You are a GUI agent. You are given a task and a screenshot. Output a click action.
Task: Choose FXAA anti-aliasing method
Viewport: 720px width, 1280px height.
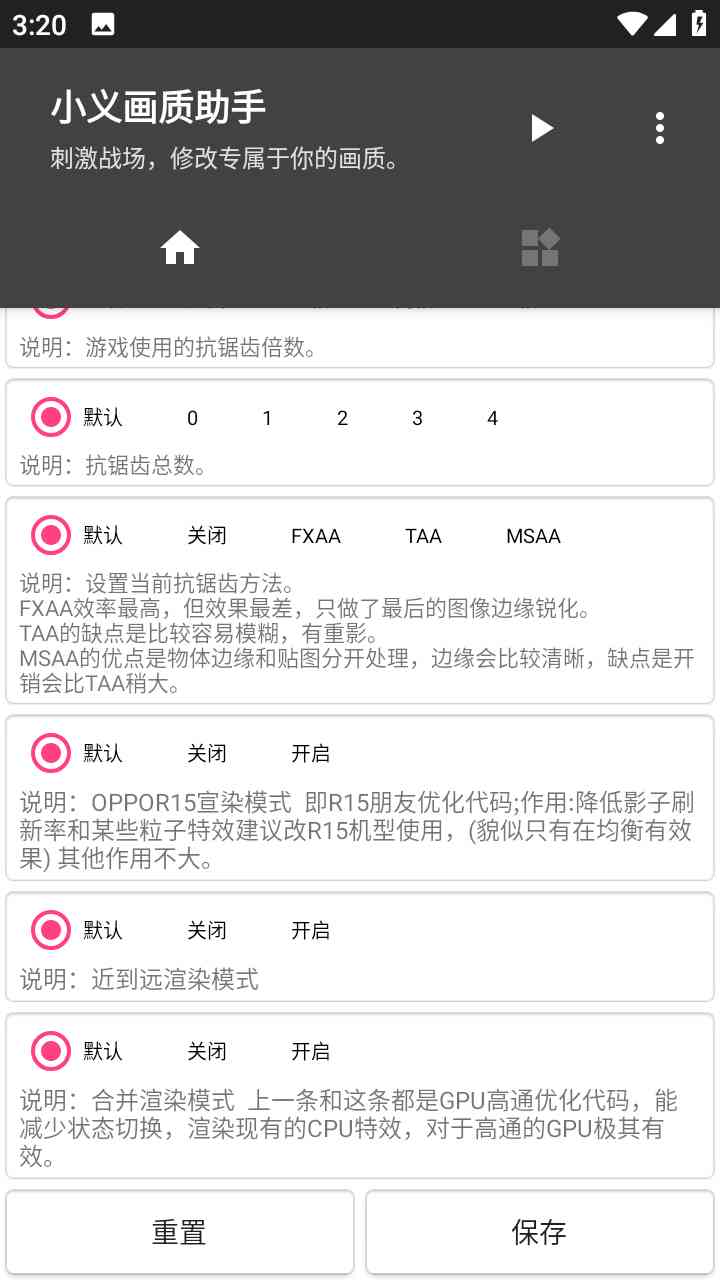(x=316, y=536)
